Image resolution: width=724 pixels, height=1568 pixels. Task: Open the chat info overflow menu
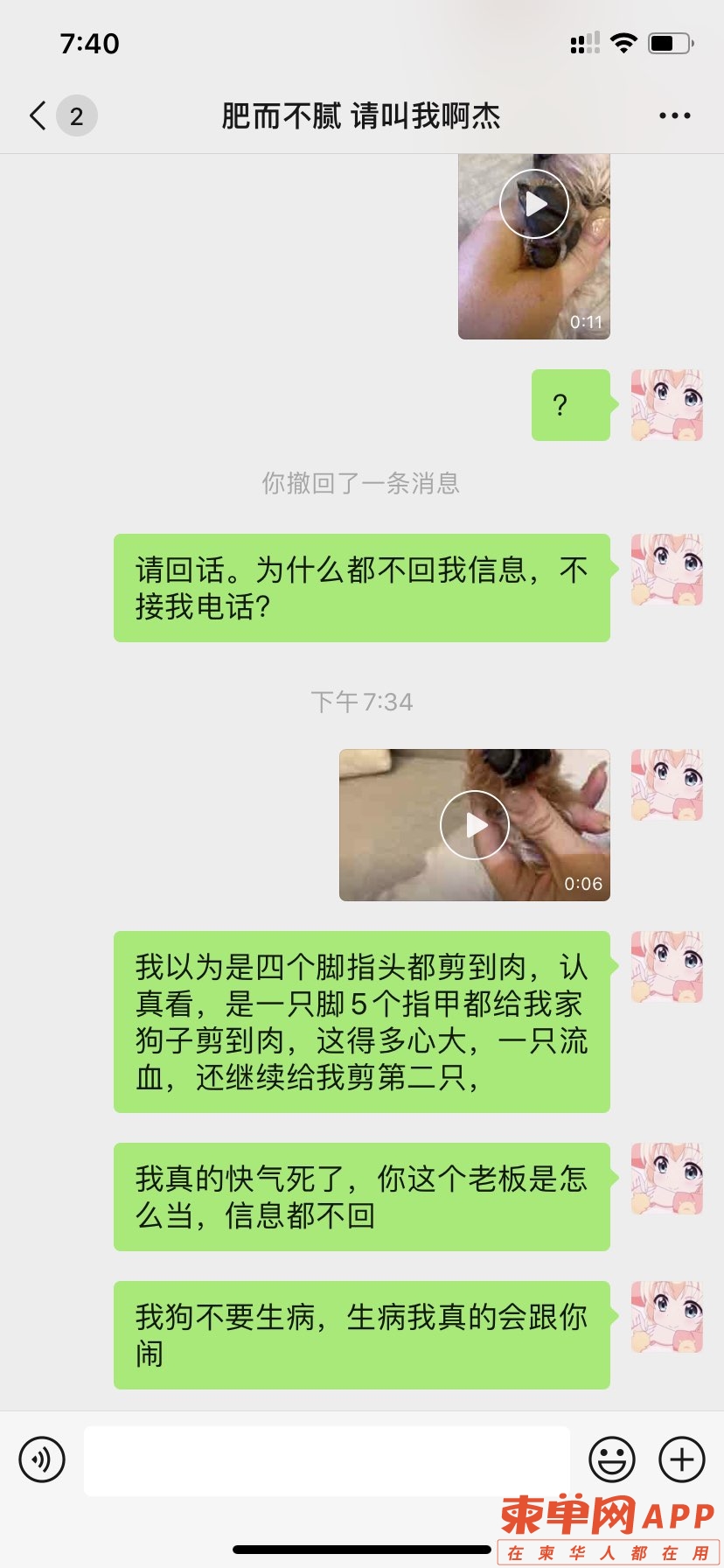point(674,115)
